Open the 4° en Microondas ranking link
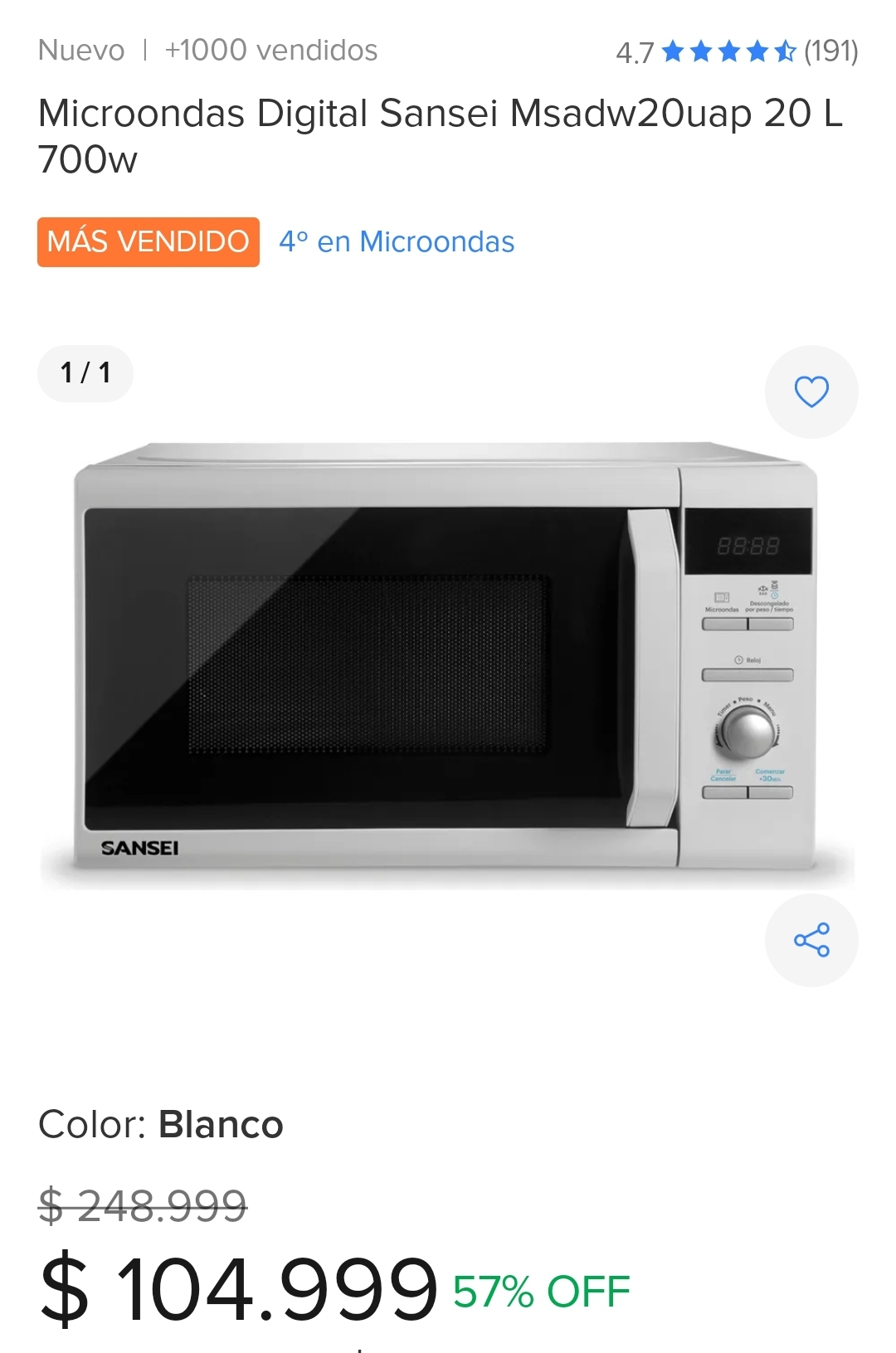This screenshot has width=896, height=1353. pos(397,242)
